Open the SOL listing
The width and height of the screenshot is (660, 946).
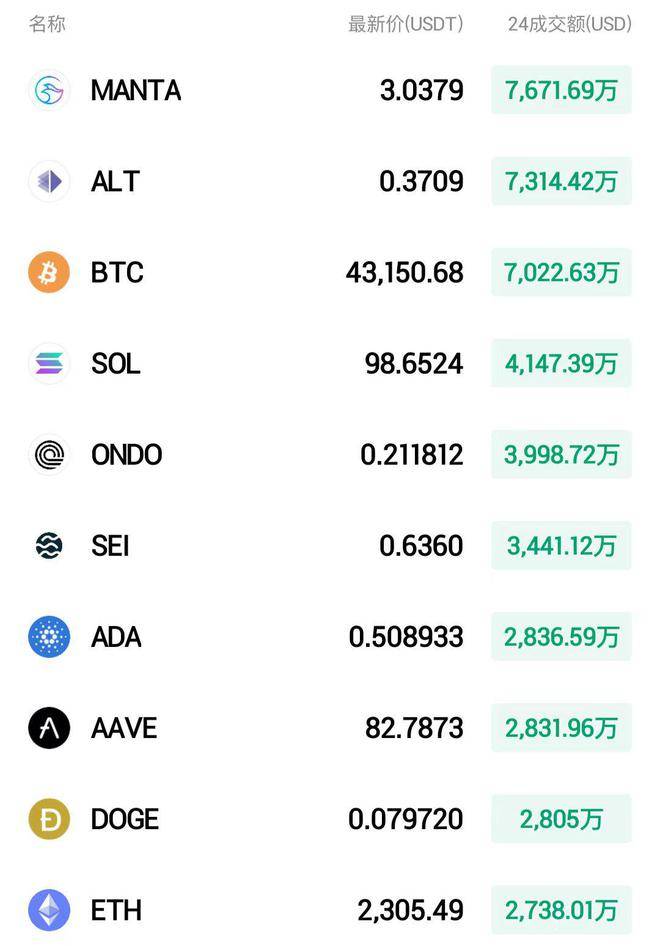tap(115, 364)
